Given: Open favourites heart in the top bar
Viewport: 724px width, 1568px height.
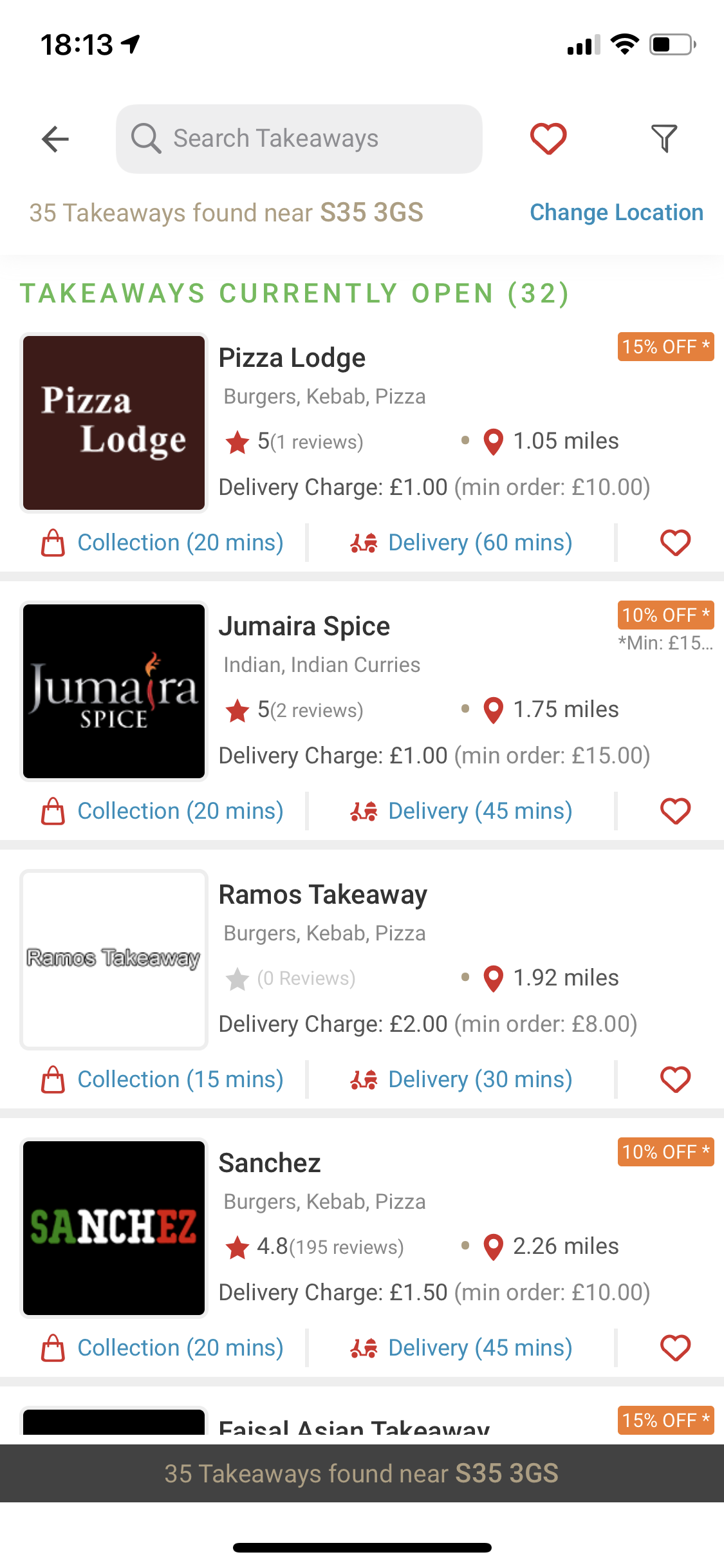Looking at the screenshot, I should [x=548, y=139].
